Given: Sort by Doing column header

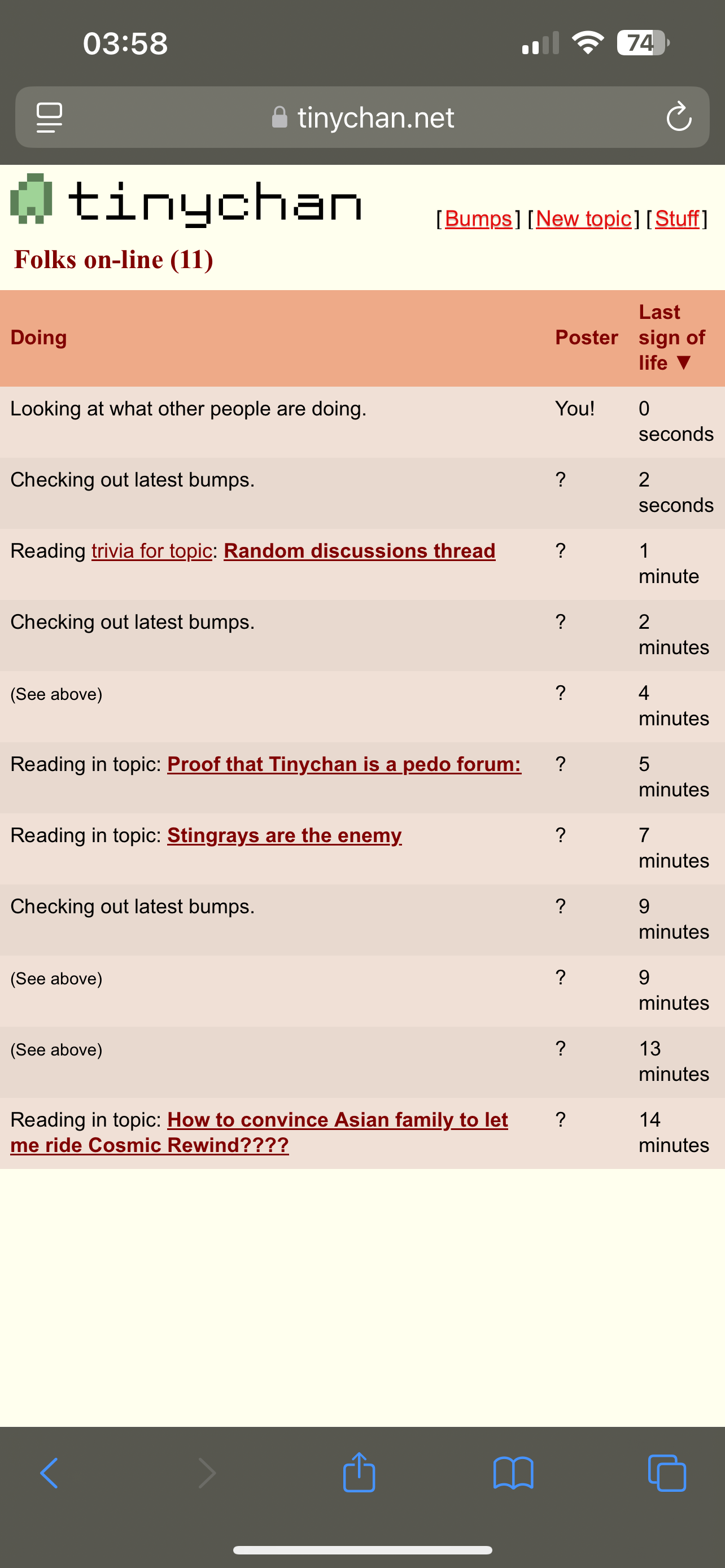Looking at the screenshot, I should tap(38, 337).
